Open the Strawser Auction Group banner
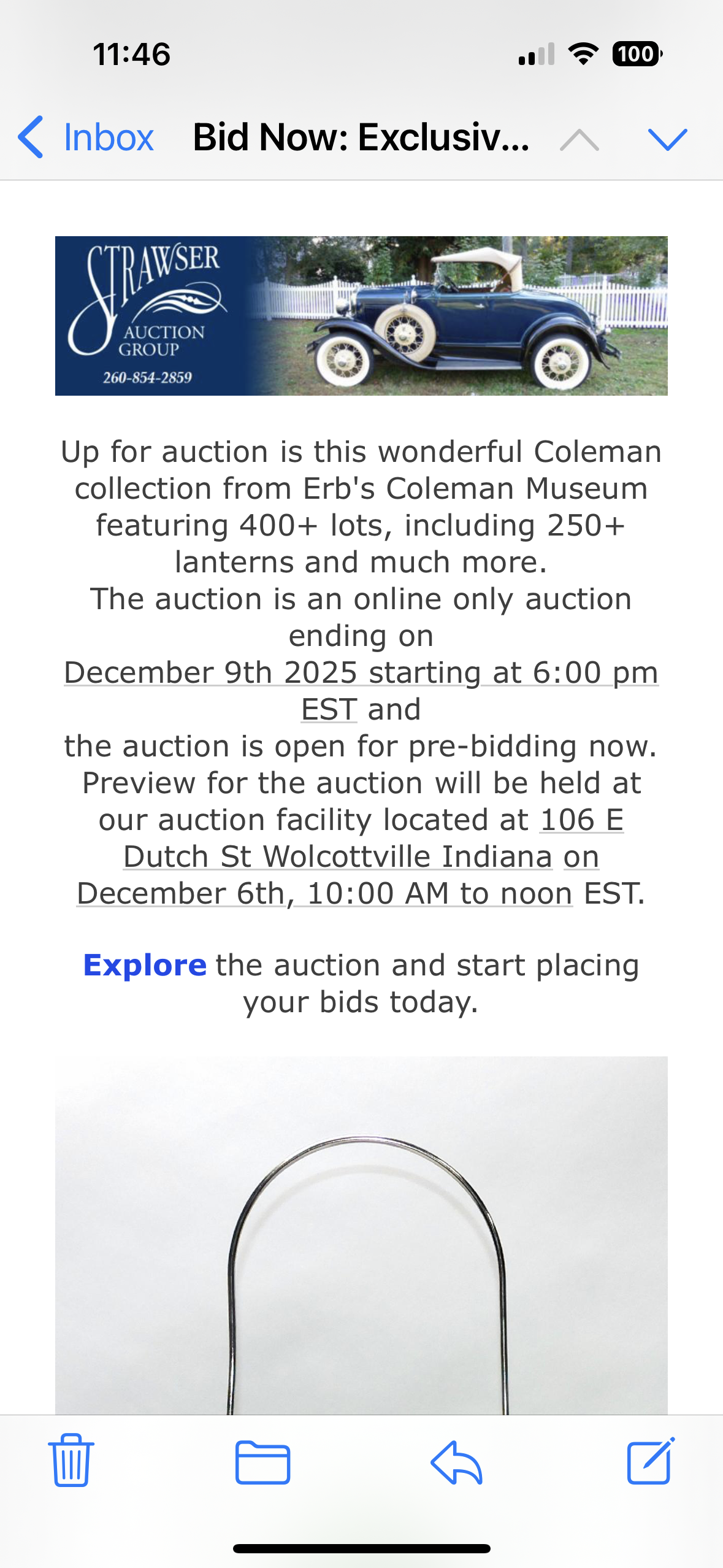The width and height of the screenshot is (723, 1568). 361,315
